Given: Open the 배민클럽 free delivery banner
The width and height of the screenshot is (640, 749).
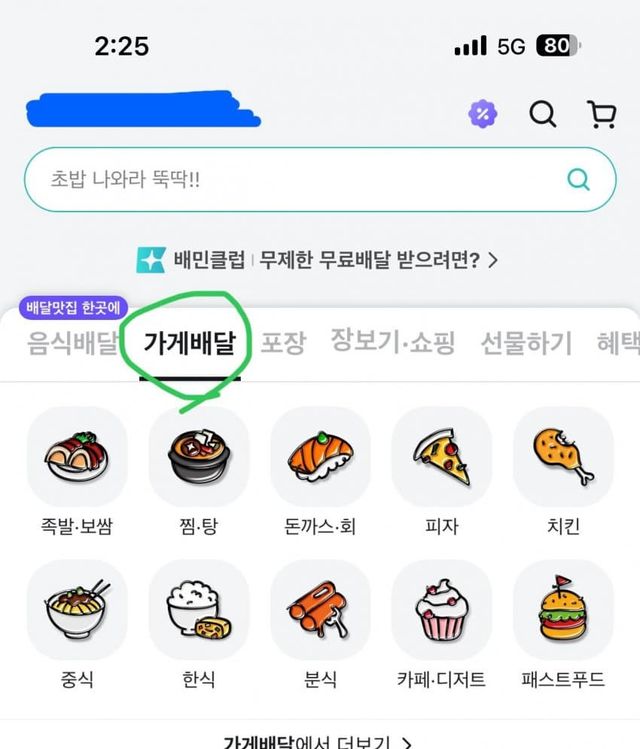Looking at the screenshot, I should click(x=318, y=261).
